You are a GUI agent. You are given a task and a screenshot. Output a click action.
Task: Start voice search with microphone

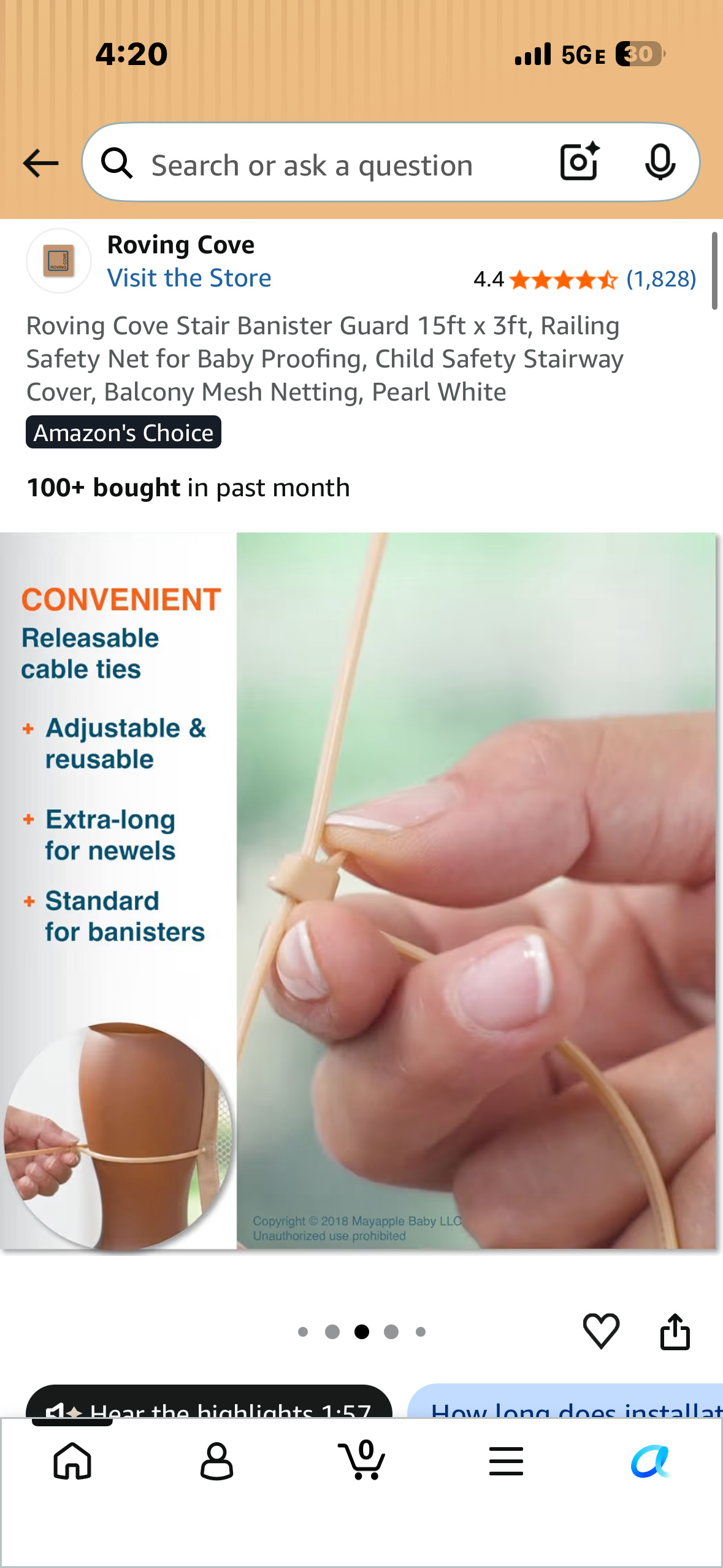pyautogui.click(x=660, y=162)
